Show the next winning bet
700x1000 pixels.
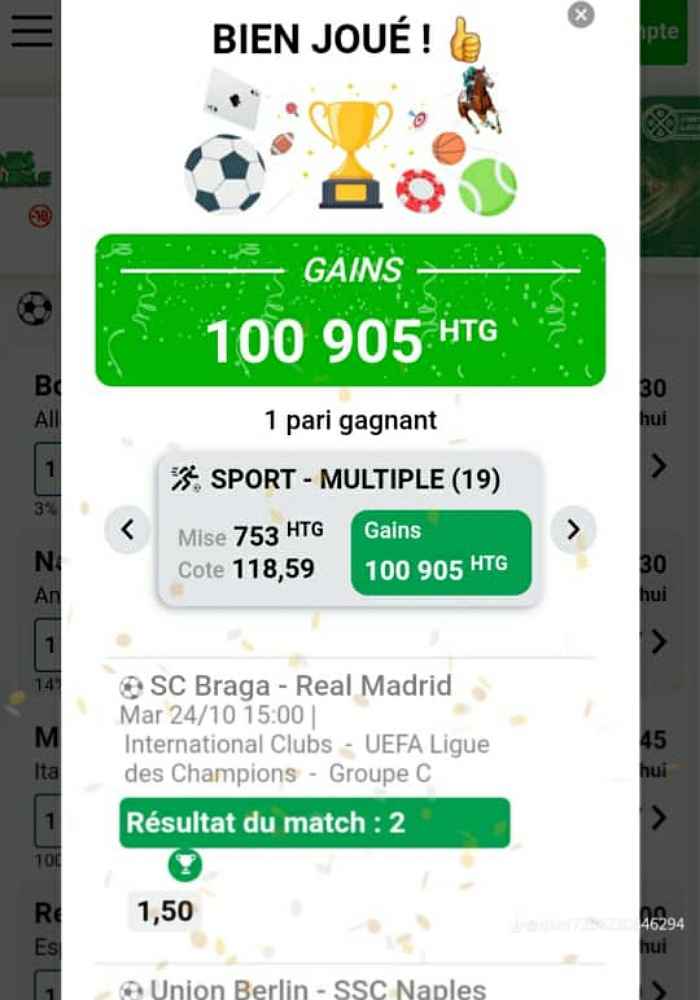[573, 530]
